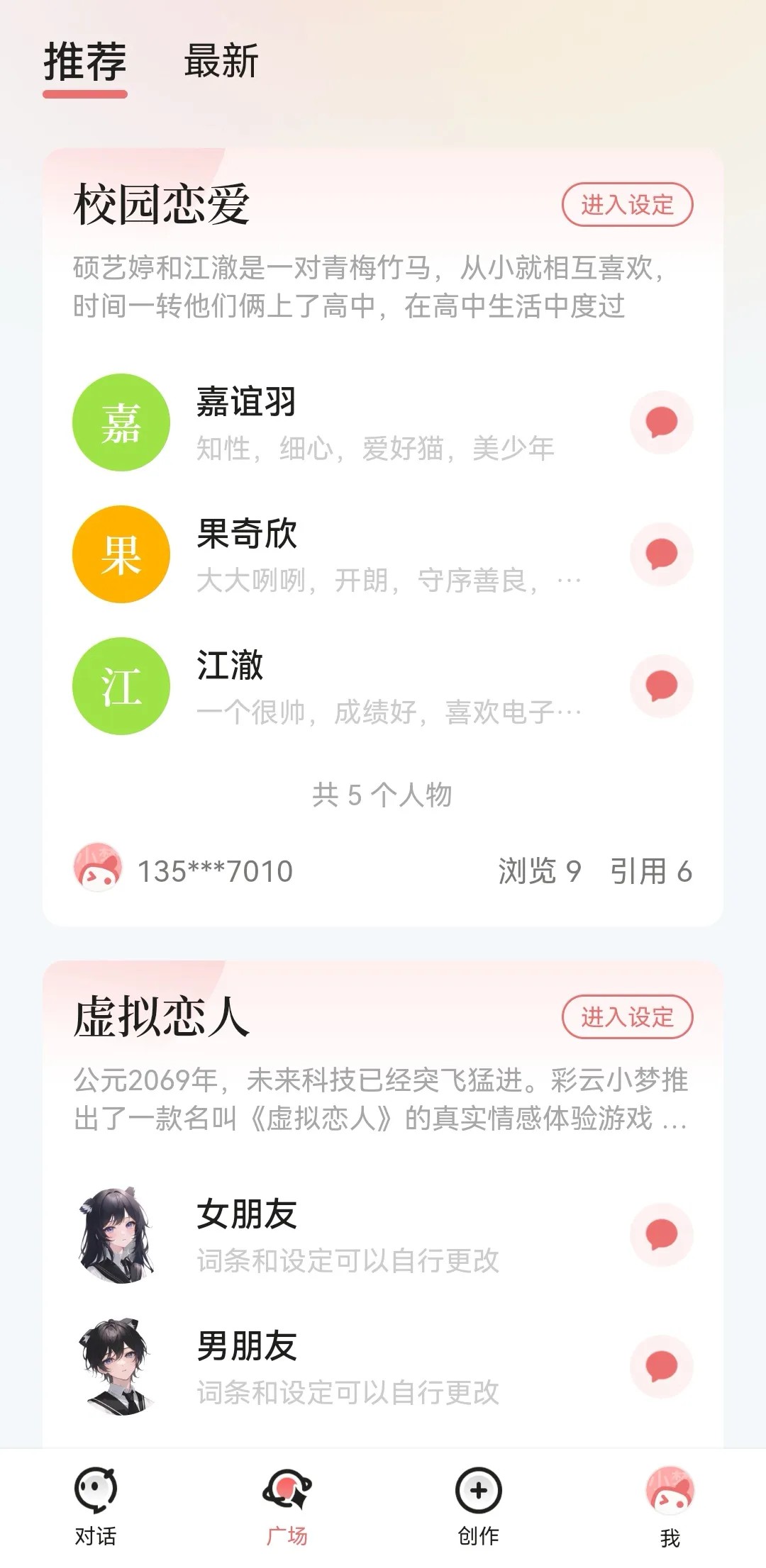Stay on the 推荐 tab
This screenshot has width=766, height=1568.
[85, 64]
